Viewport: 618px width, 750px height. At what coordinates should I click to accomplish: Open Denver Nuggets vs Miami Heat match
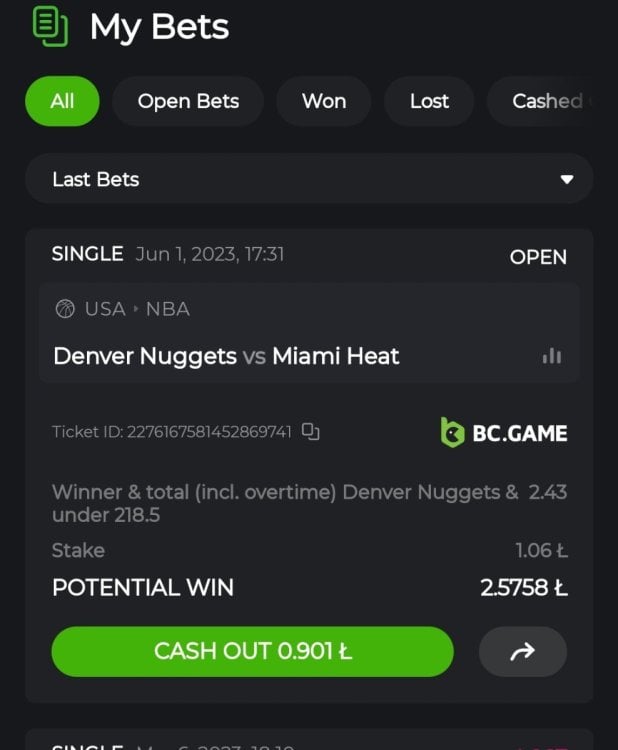226,356
